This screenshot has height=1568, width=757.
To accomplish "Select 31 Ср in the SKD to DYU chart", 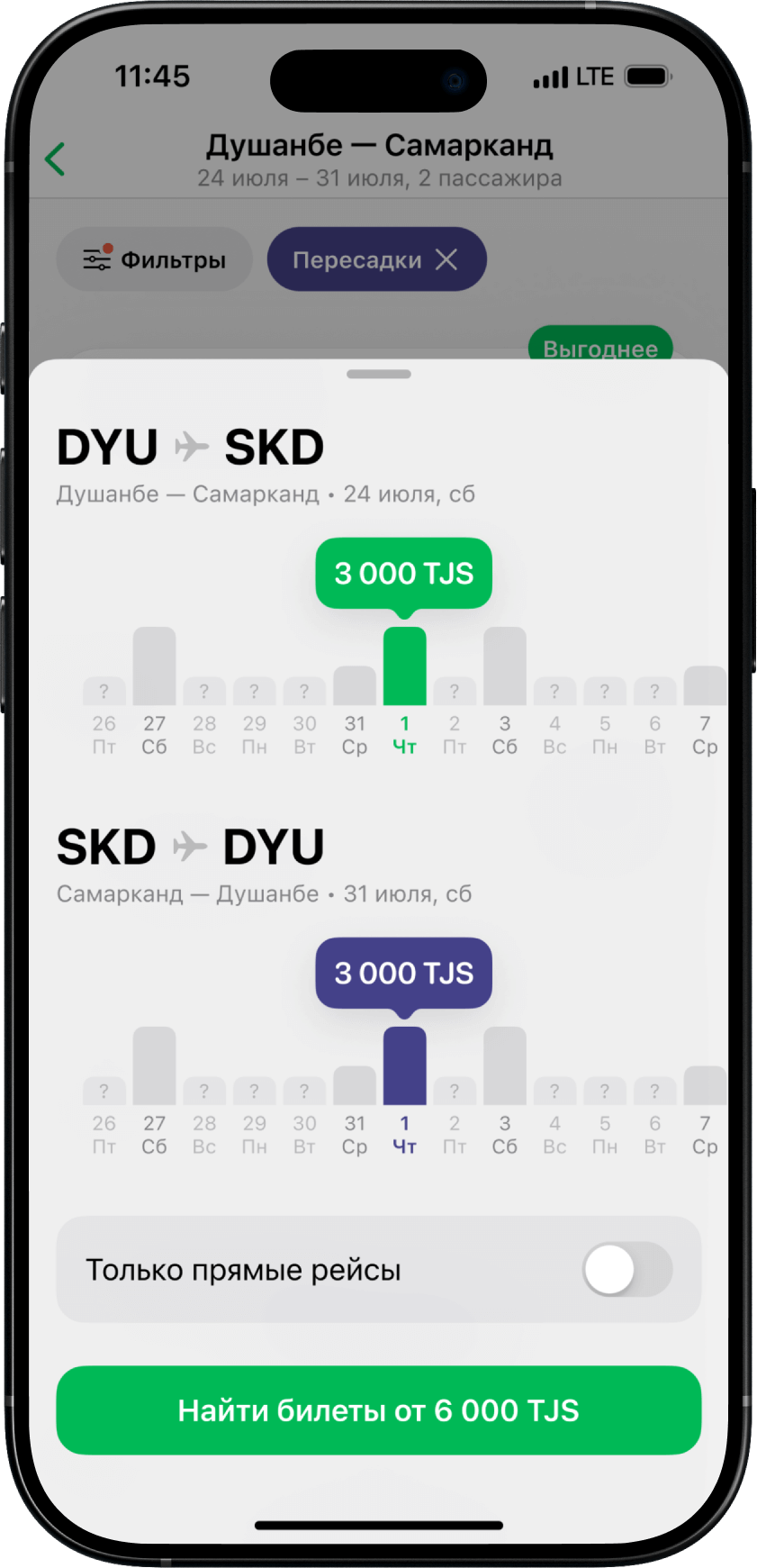I will [x=355, y=1111].
